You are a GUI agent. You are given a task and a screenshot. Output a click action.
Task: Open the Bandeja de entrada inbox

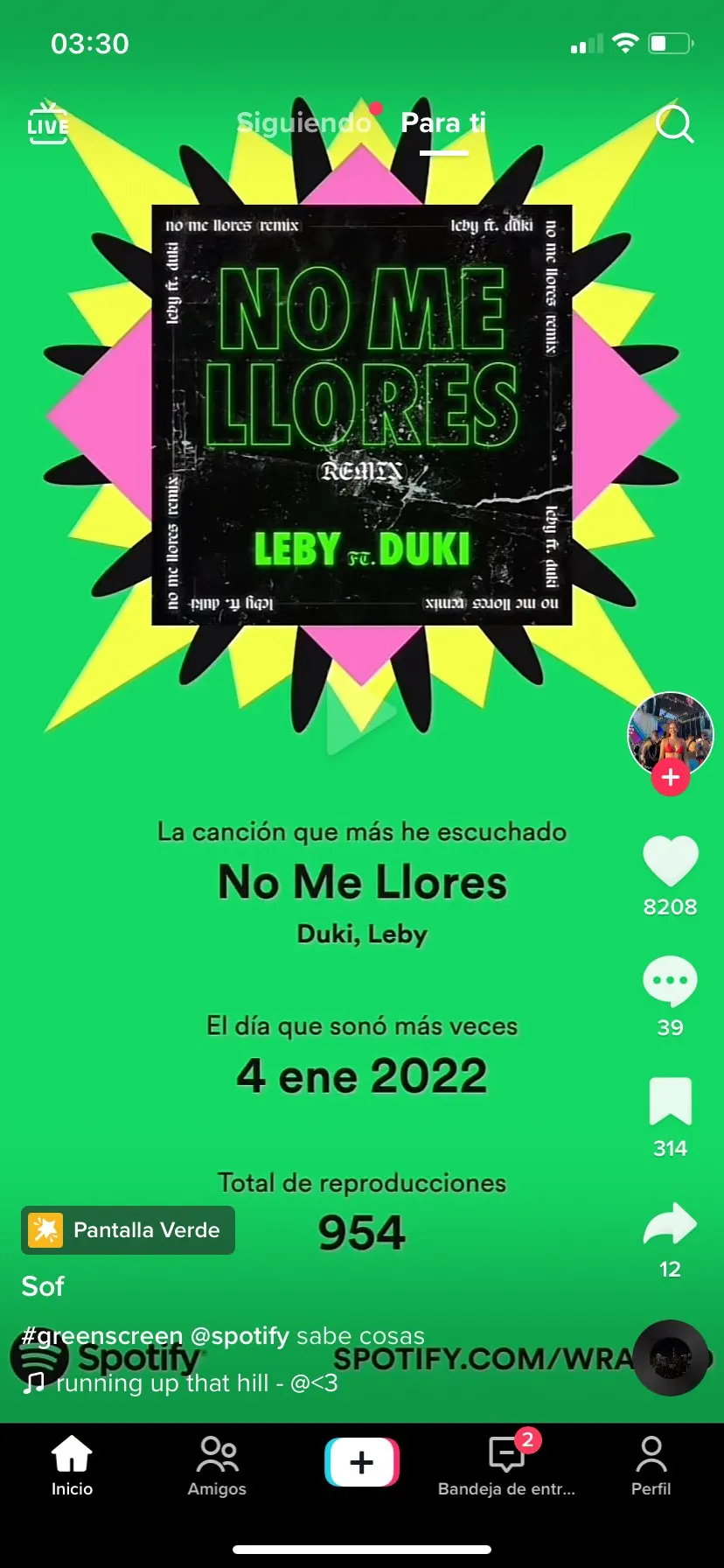(506, 1466)
